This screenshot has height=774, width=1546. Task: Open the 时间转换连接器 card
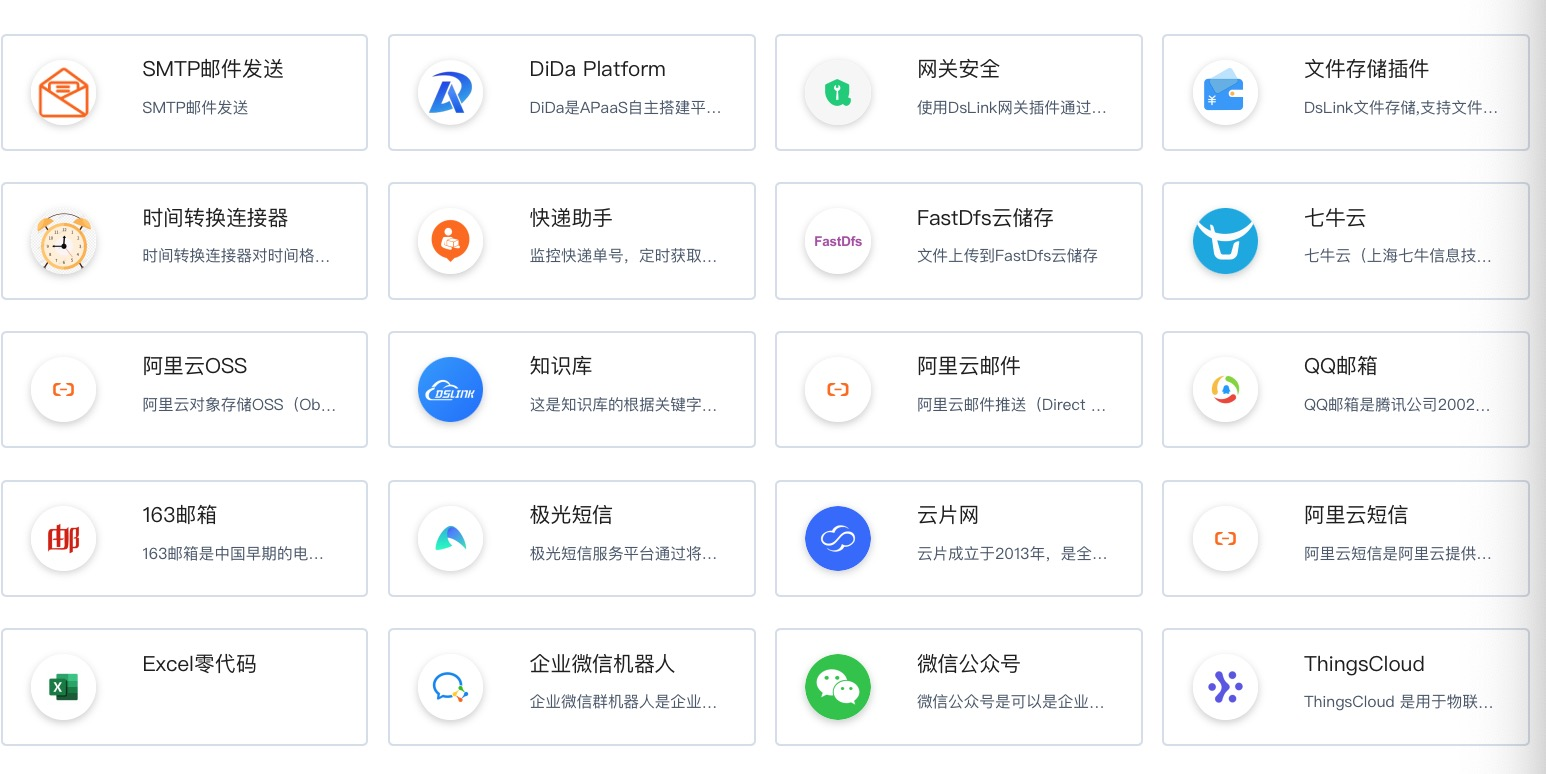(184, 241)
